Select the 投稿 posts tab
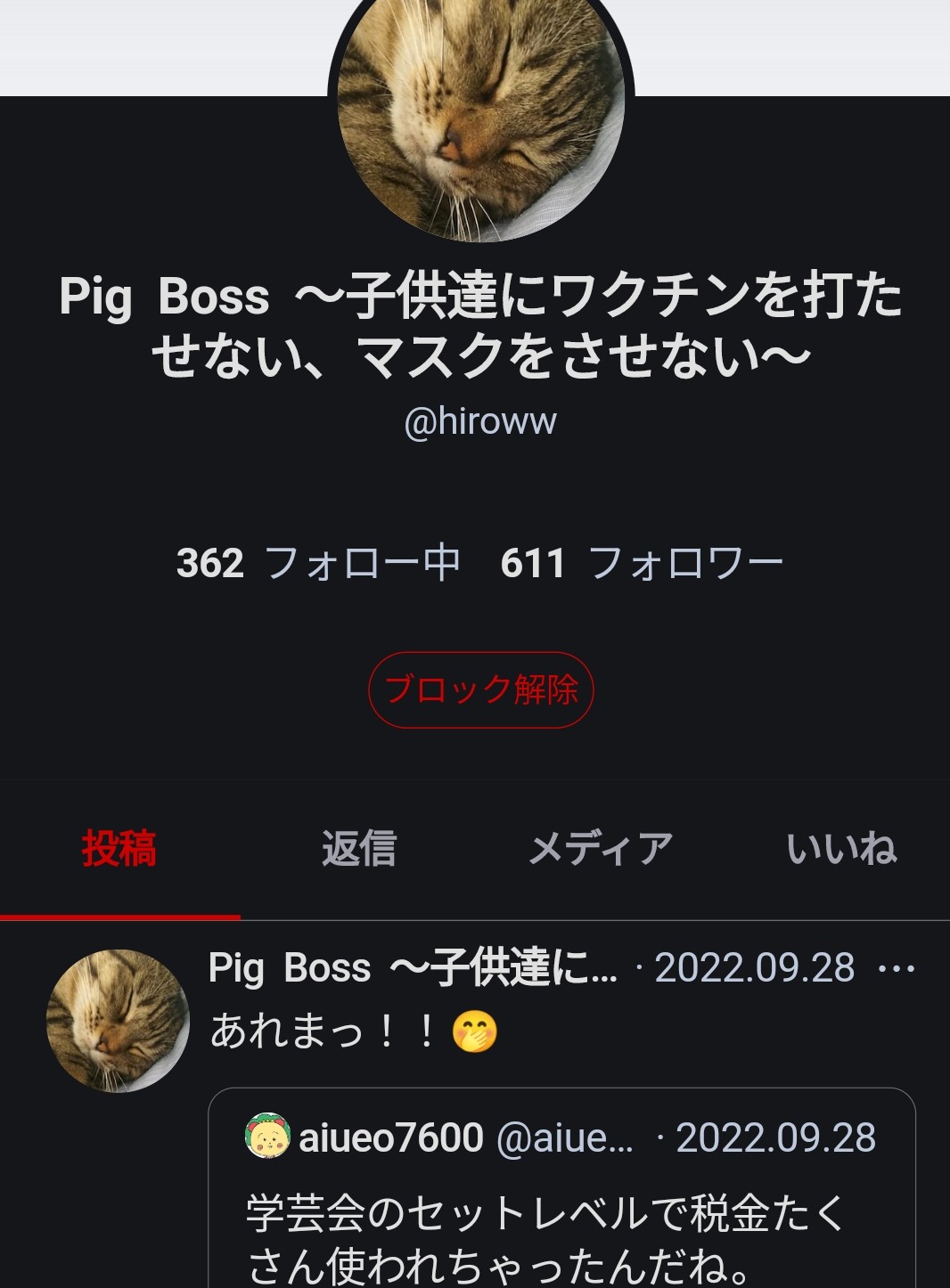This screenshot has width=950, height=1288. point(119,848)
